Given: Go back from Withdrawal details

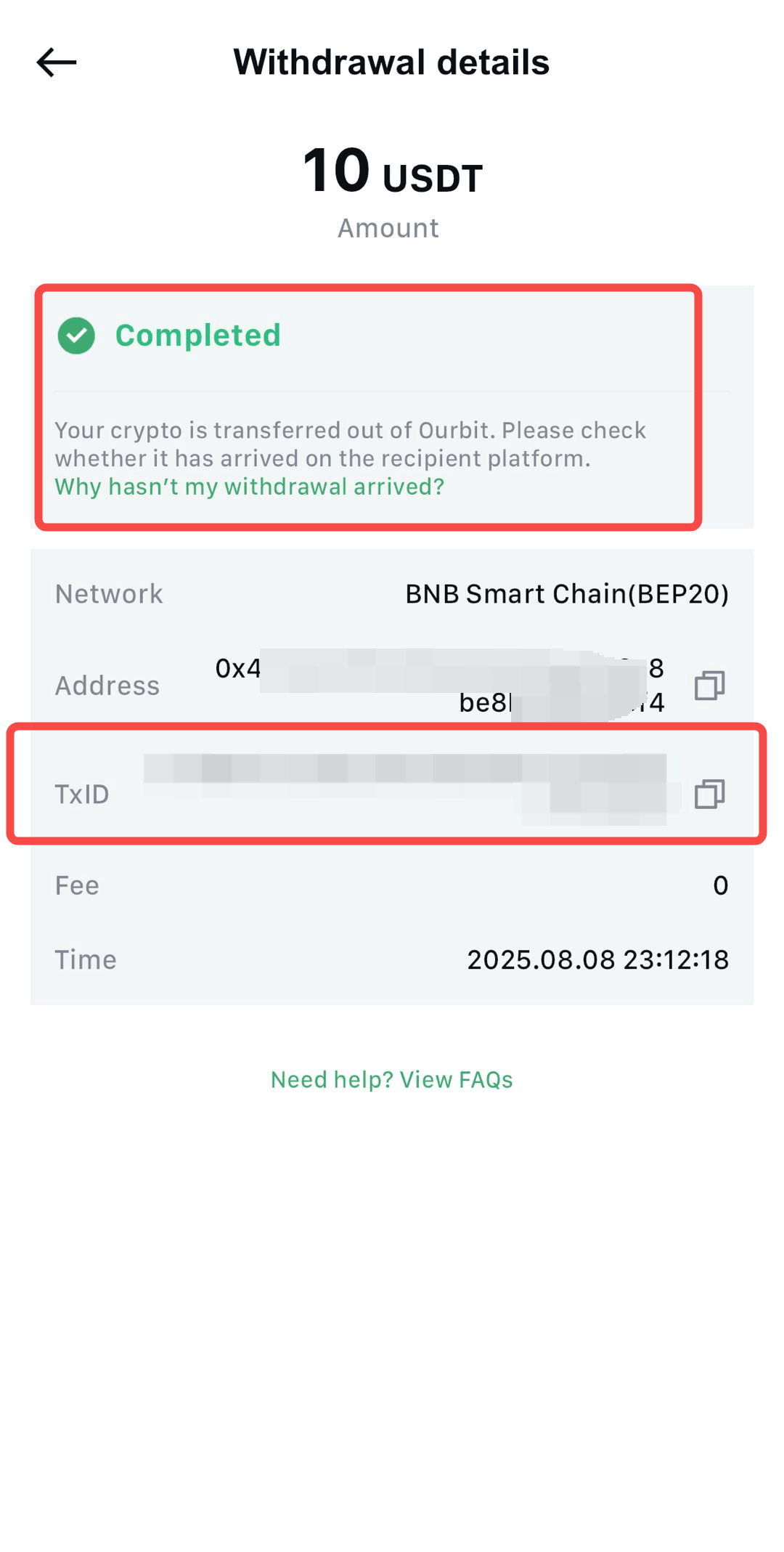Looking at the screenshot, I should (57, 62).
